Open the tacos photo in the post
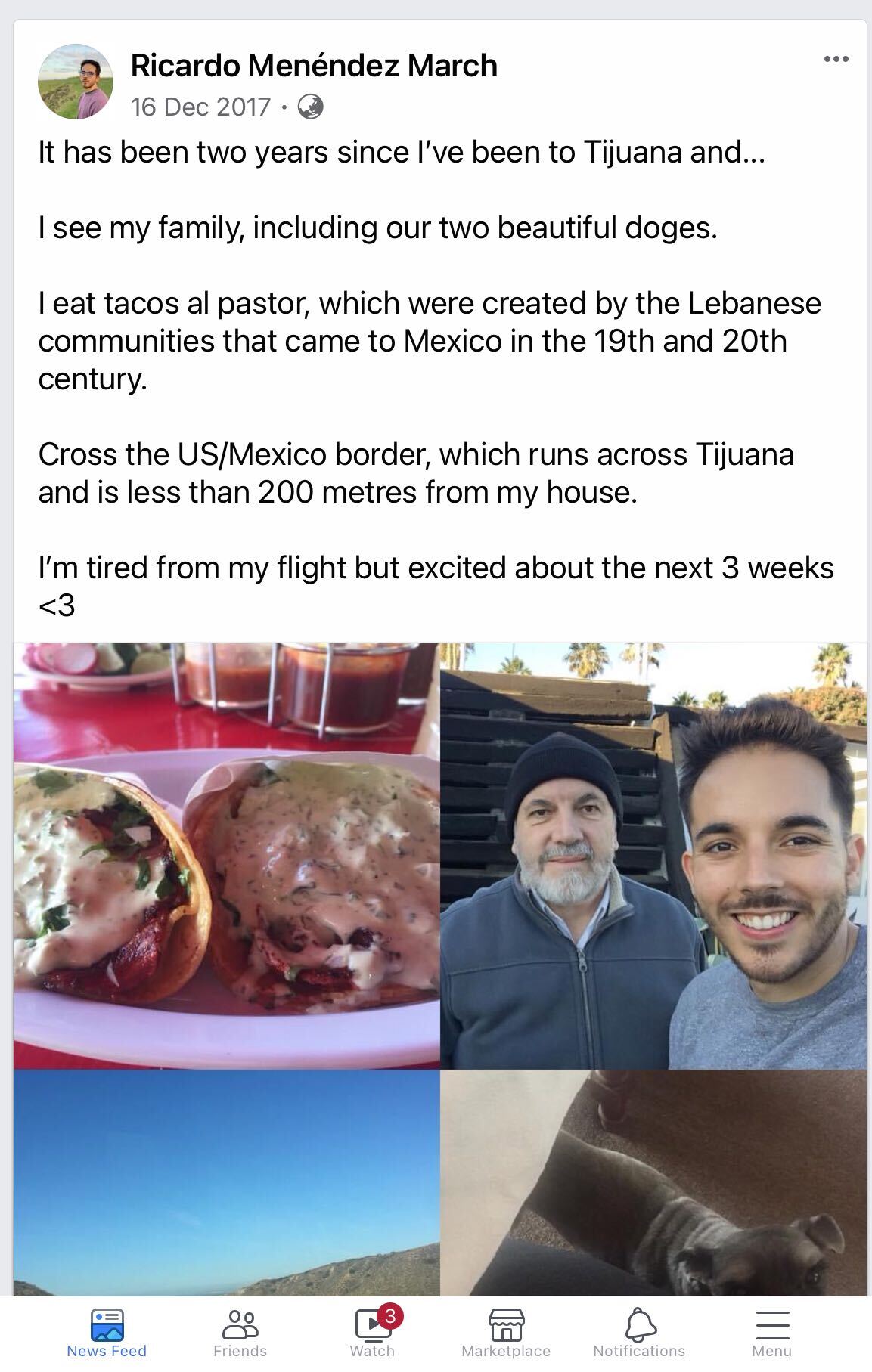 [x=227, y=856]
